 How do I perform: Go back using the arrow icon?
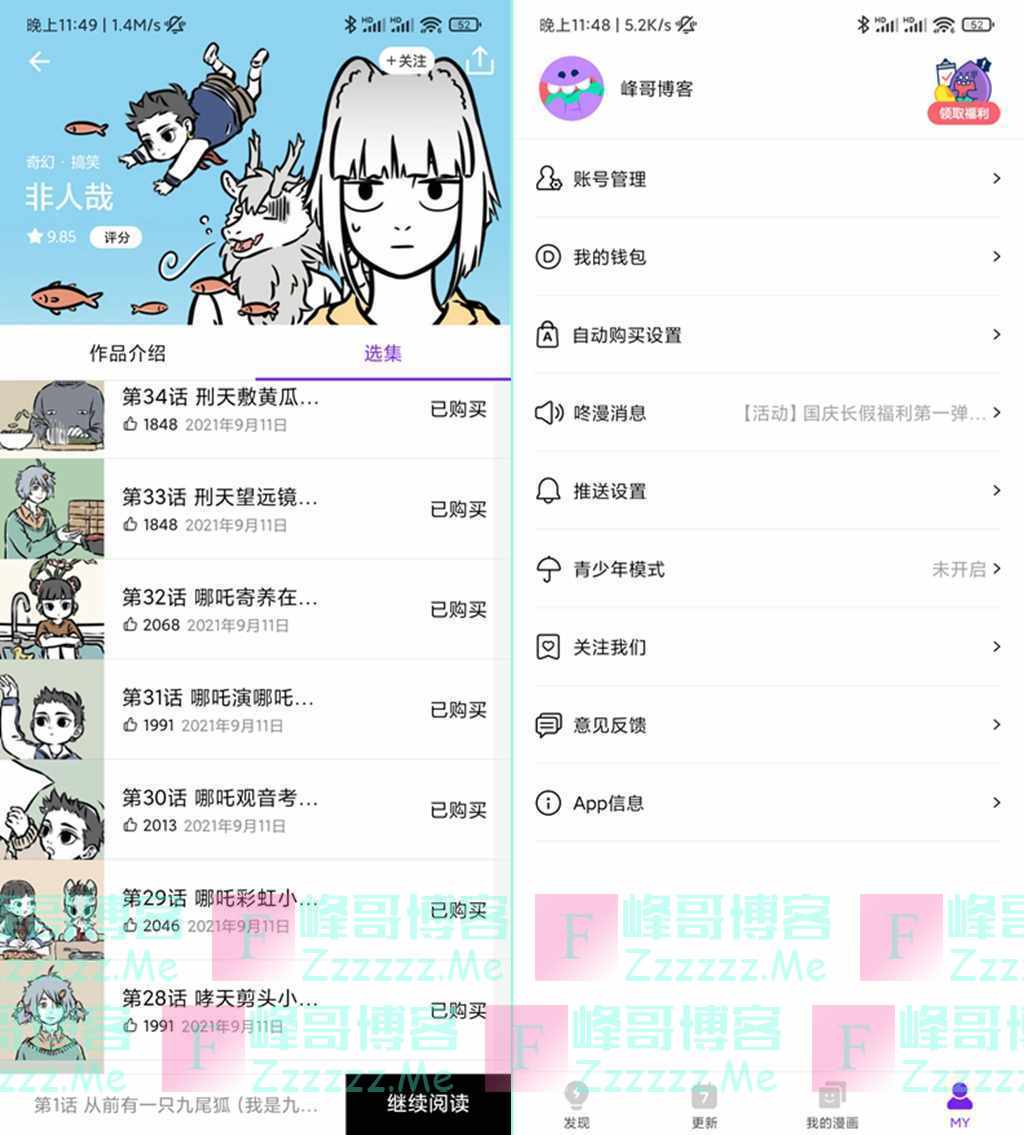click(x=39, y=62)
